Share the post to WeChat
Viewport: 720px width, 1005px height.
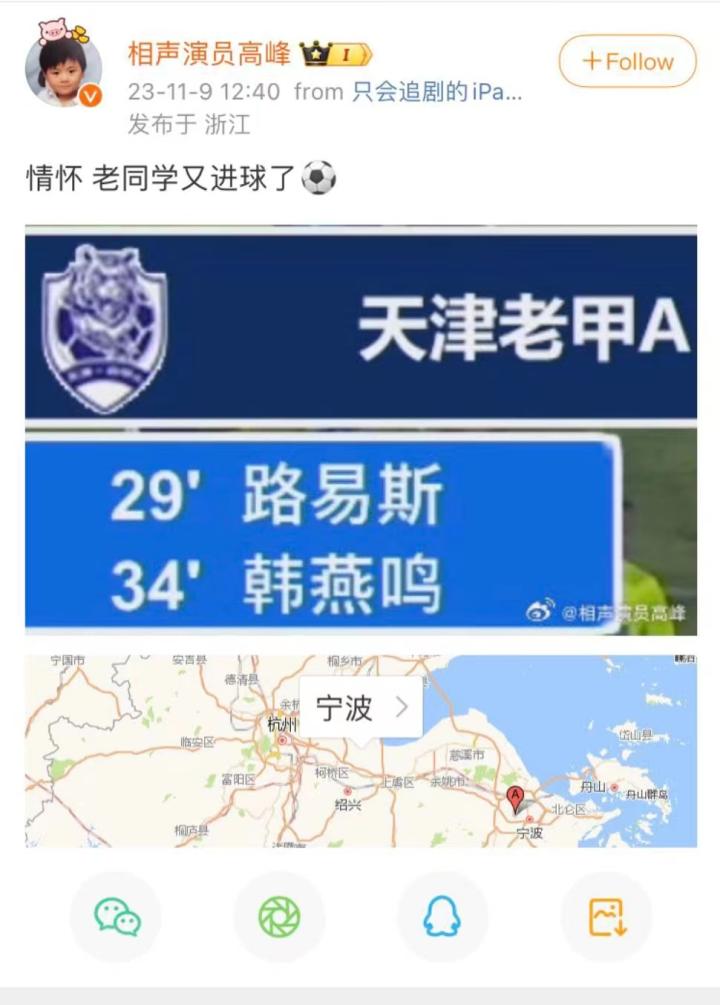[x=117, y=916]
